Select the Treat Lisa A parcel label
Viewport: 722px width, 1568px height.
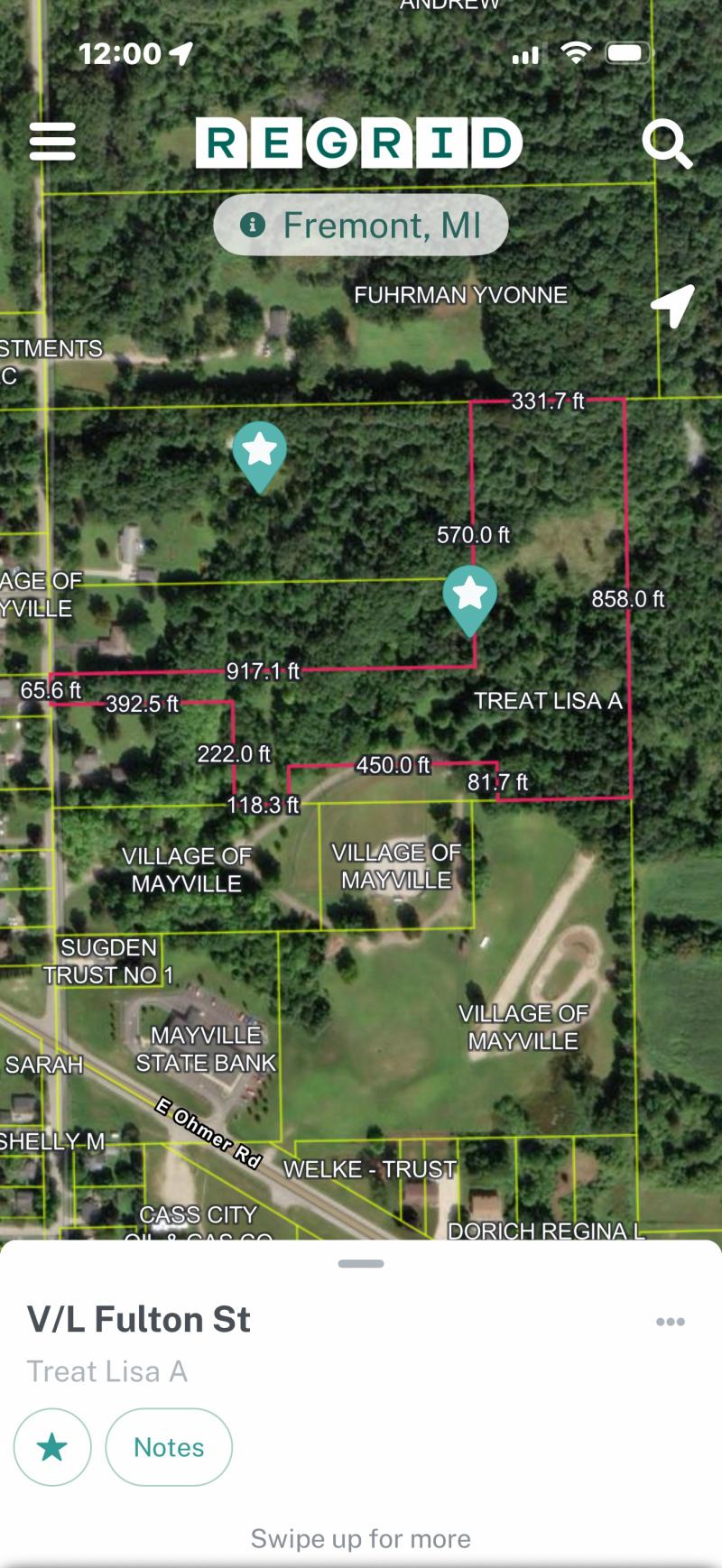(547, 700)
